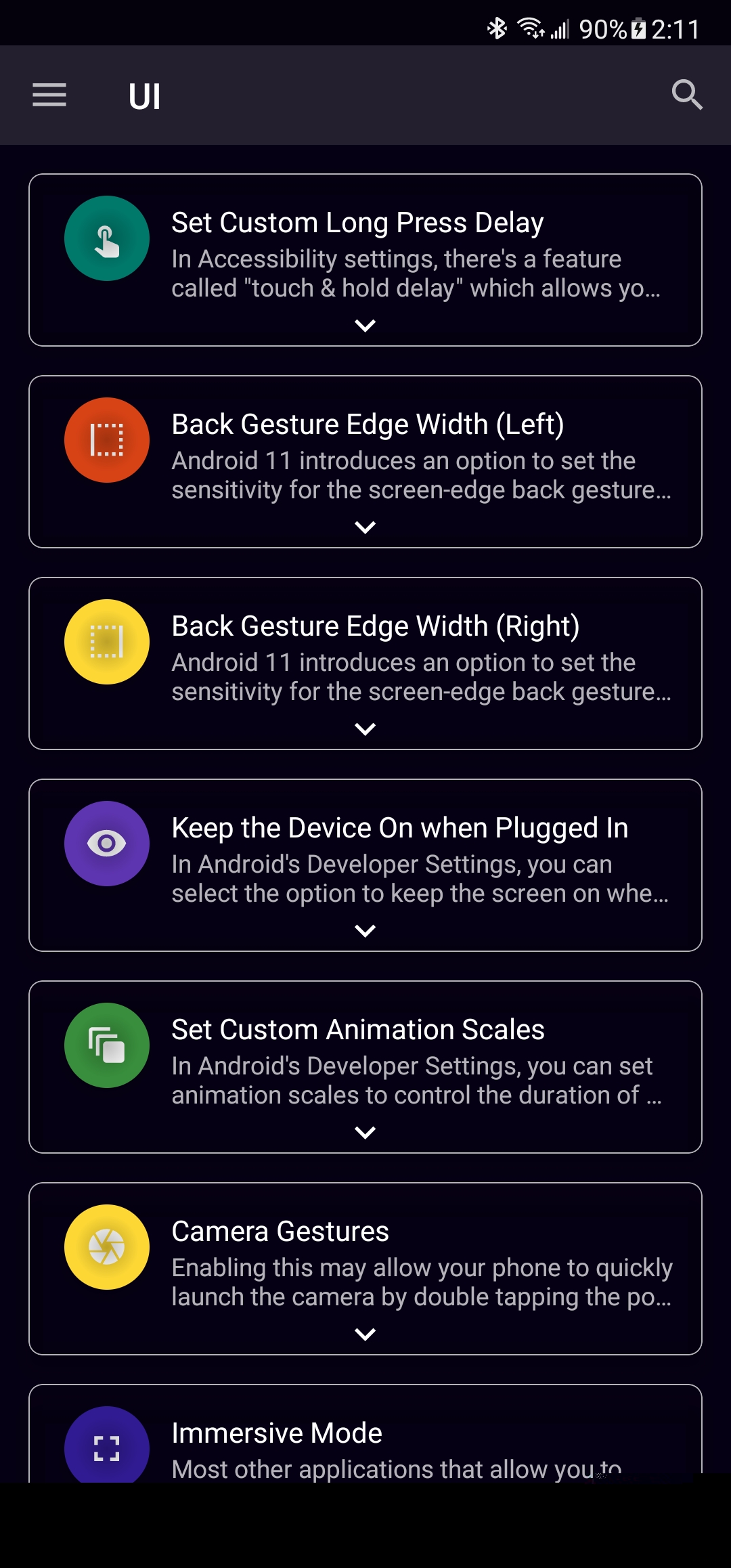Viewport: 731px width, 1568px height.
Task: Expand Back Gesture Edge Width (Left) chevron
Action: [365, 527]
